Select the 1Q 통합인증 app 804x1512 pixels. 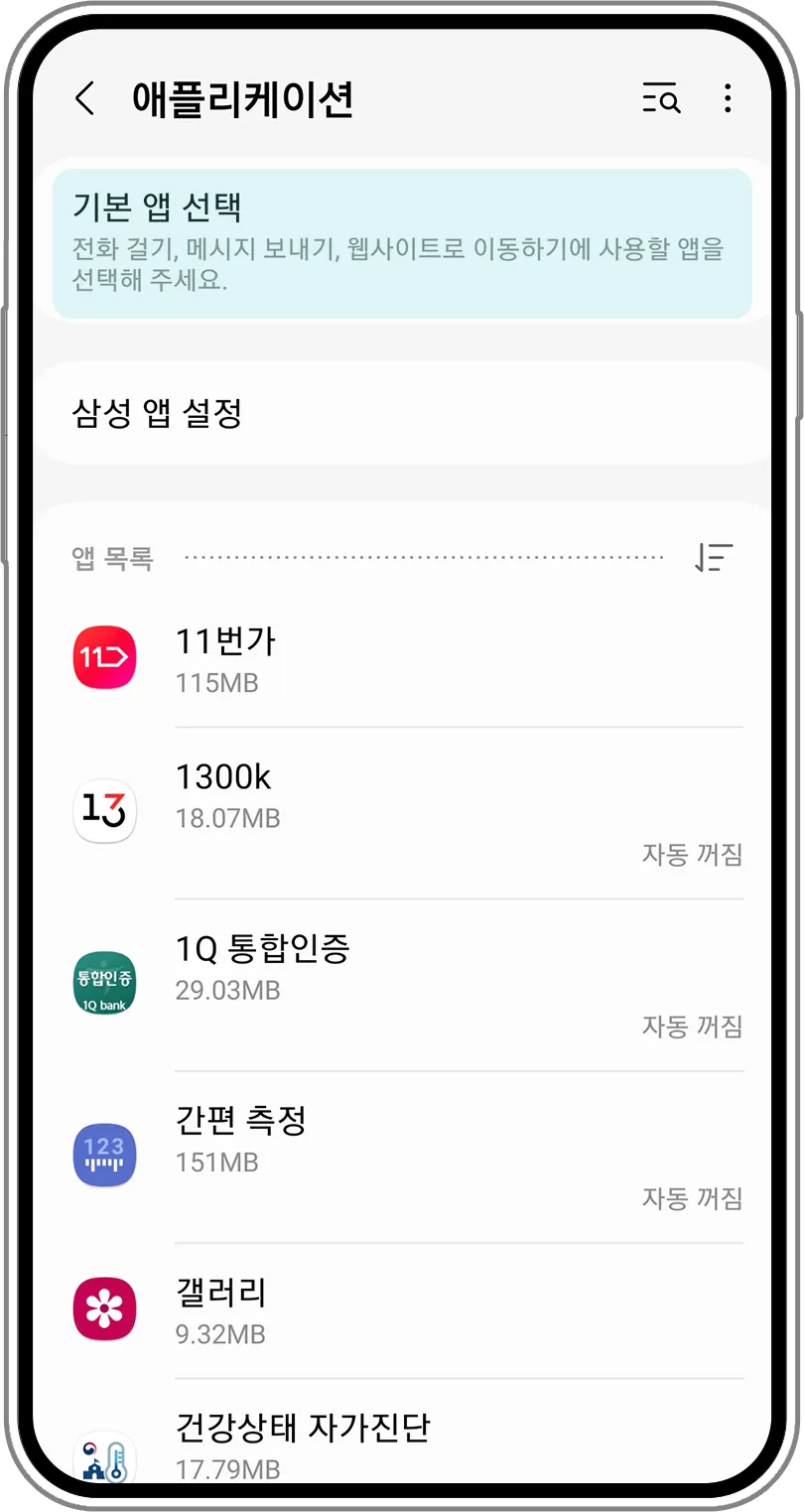(x=407, y=983)
